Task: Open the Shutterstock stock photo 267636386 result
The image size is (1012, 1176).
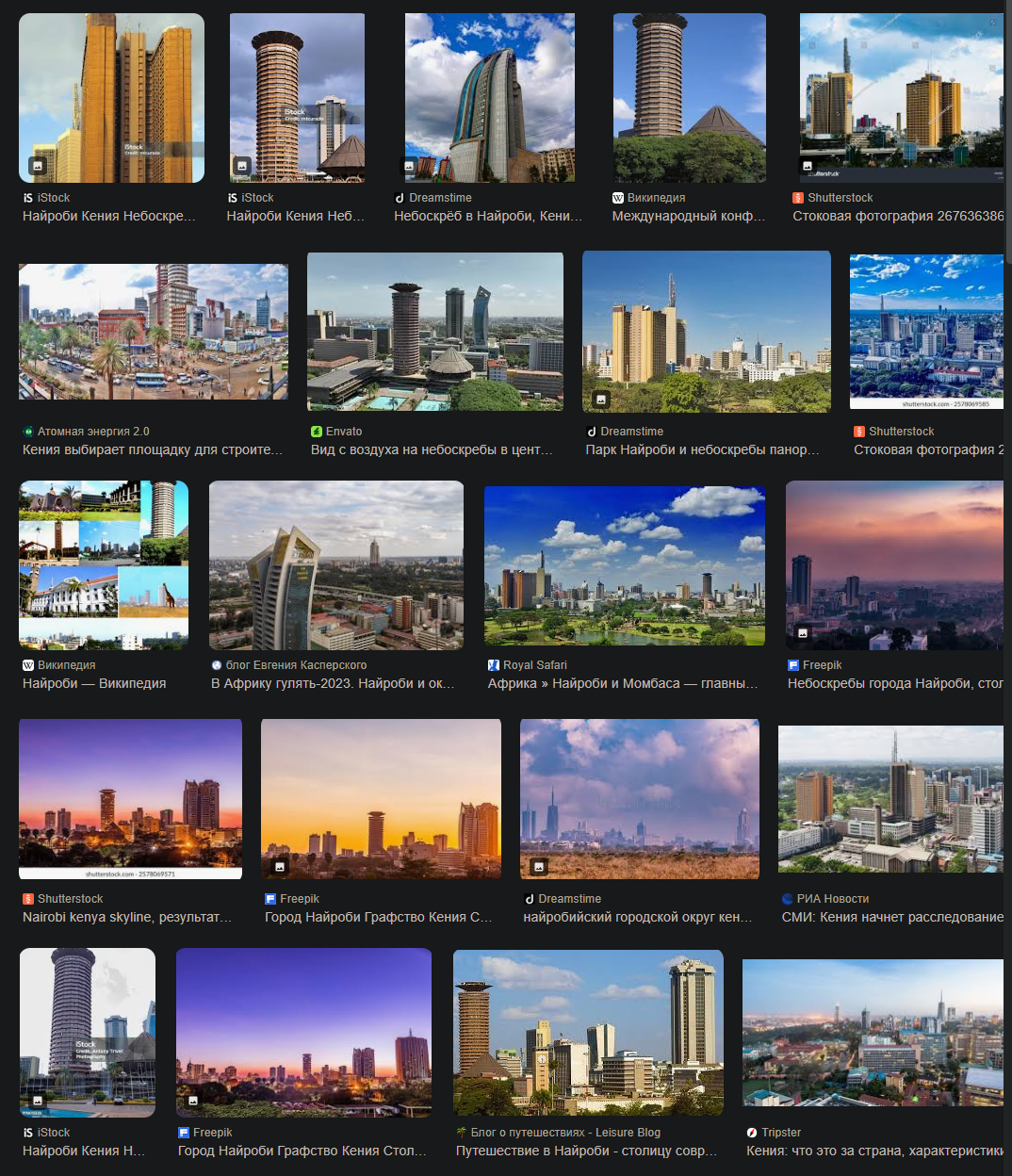Action: pyautogui.click(x=901, y=98)
